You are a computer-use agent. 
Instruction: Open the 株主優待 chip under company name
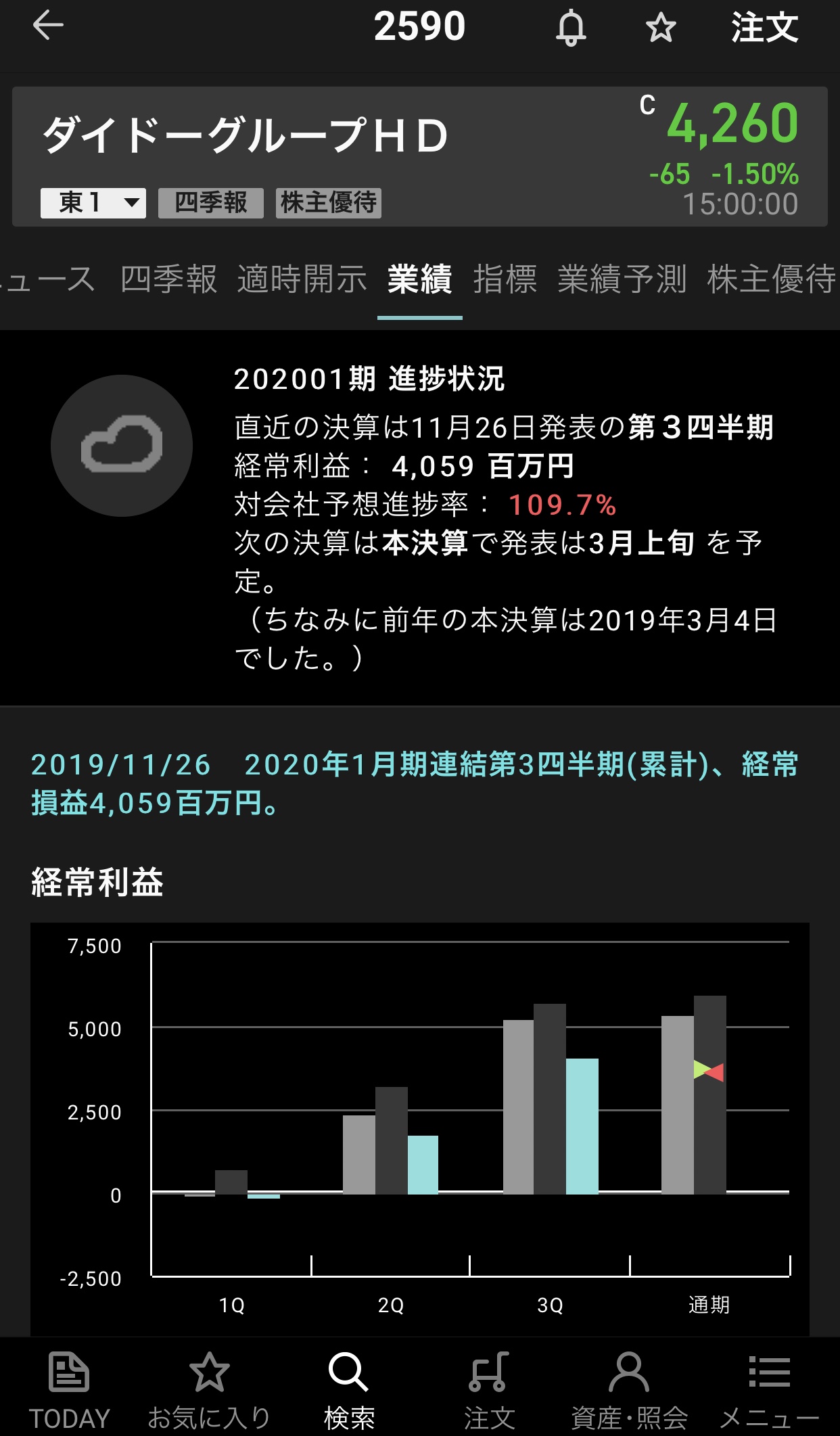(x=329, y=203)
